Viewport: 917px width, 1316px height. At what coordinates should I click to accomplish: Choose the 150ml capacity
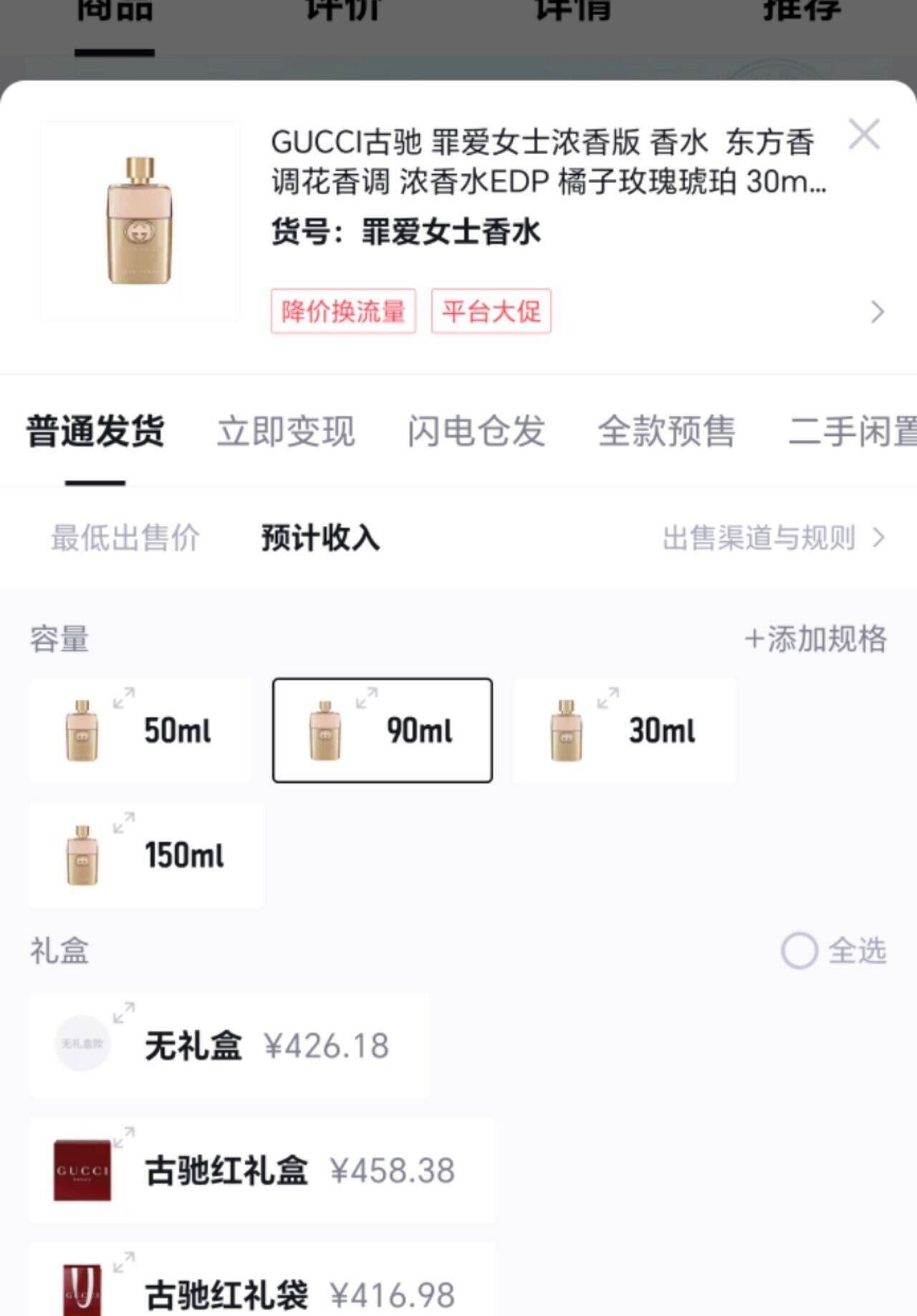tap(147, 855)
